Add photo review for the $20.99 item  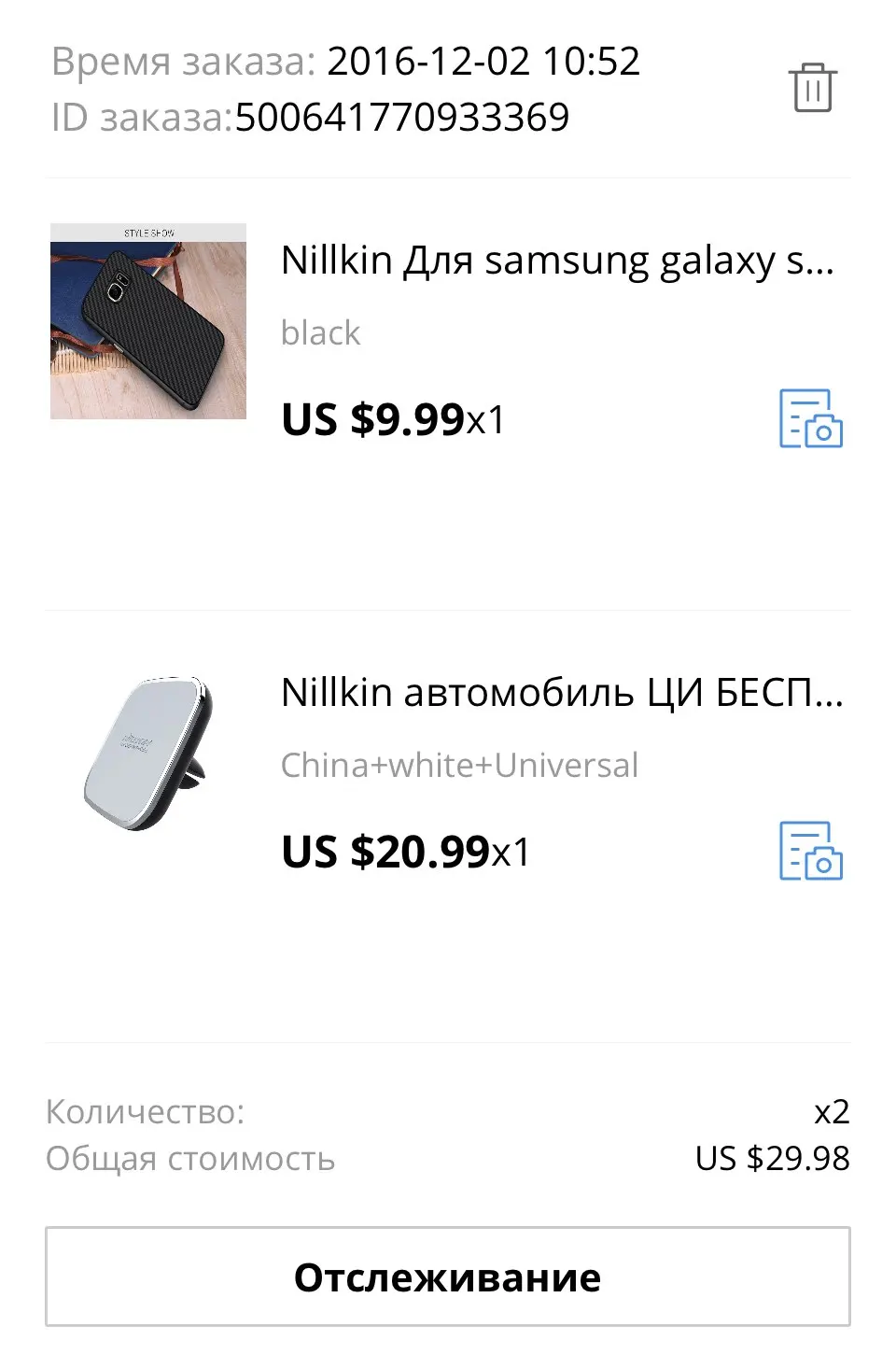[810, 851]
